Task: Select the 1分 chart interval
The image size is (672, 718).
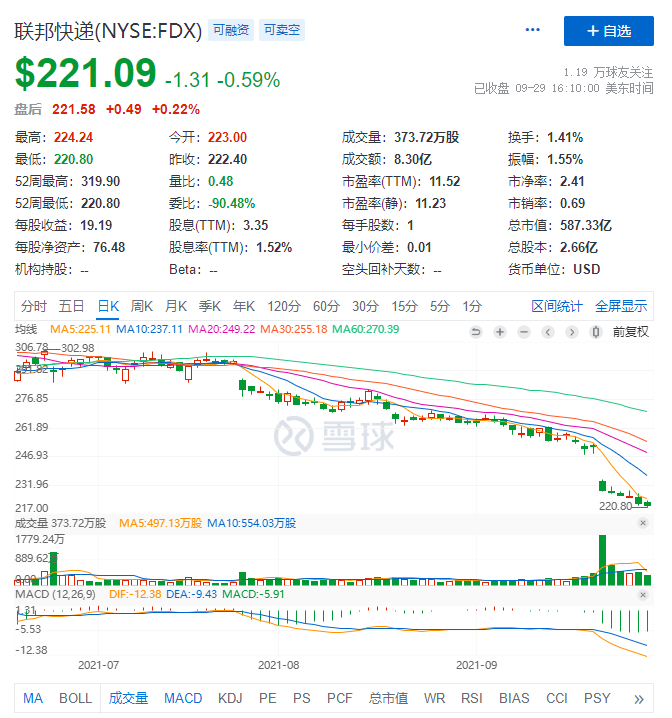Action: coord(472,306)
